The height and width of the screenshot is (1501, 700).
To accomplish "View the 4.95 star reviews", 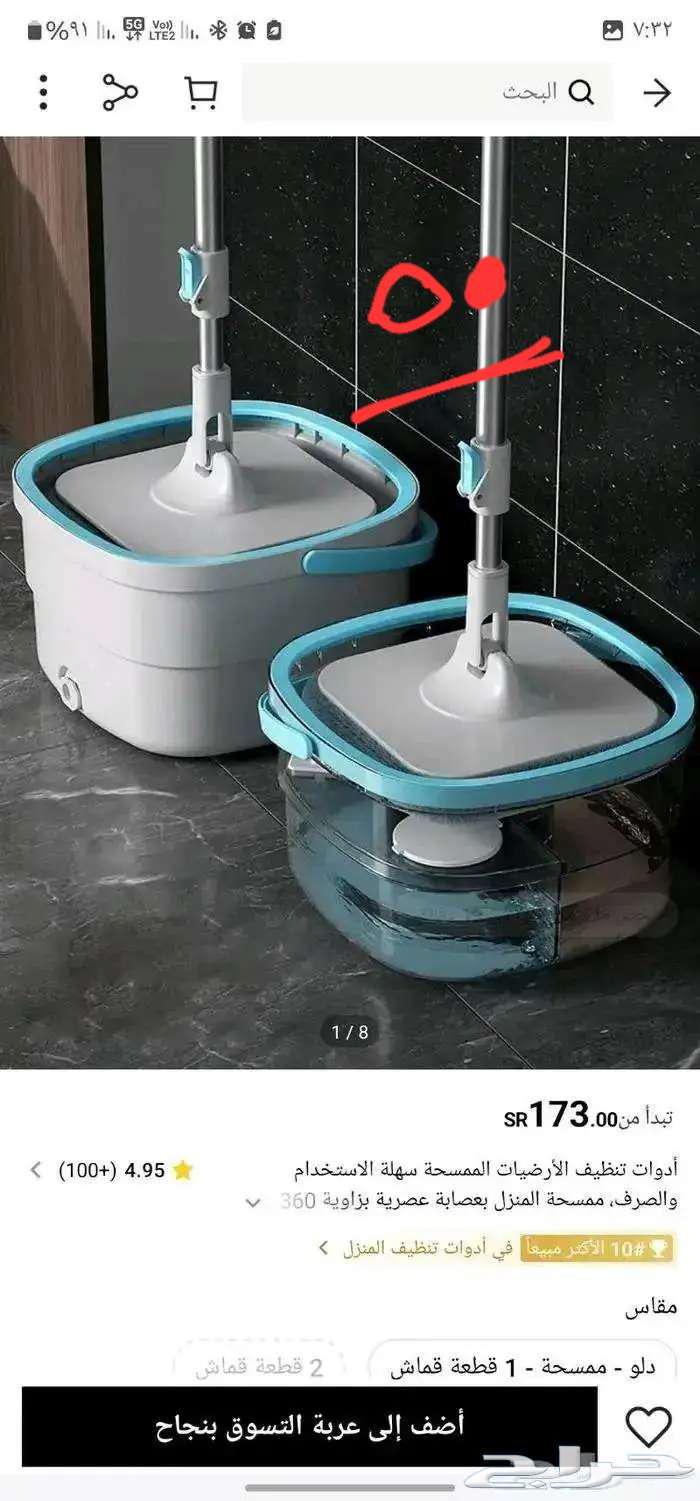I will 112,1170.
